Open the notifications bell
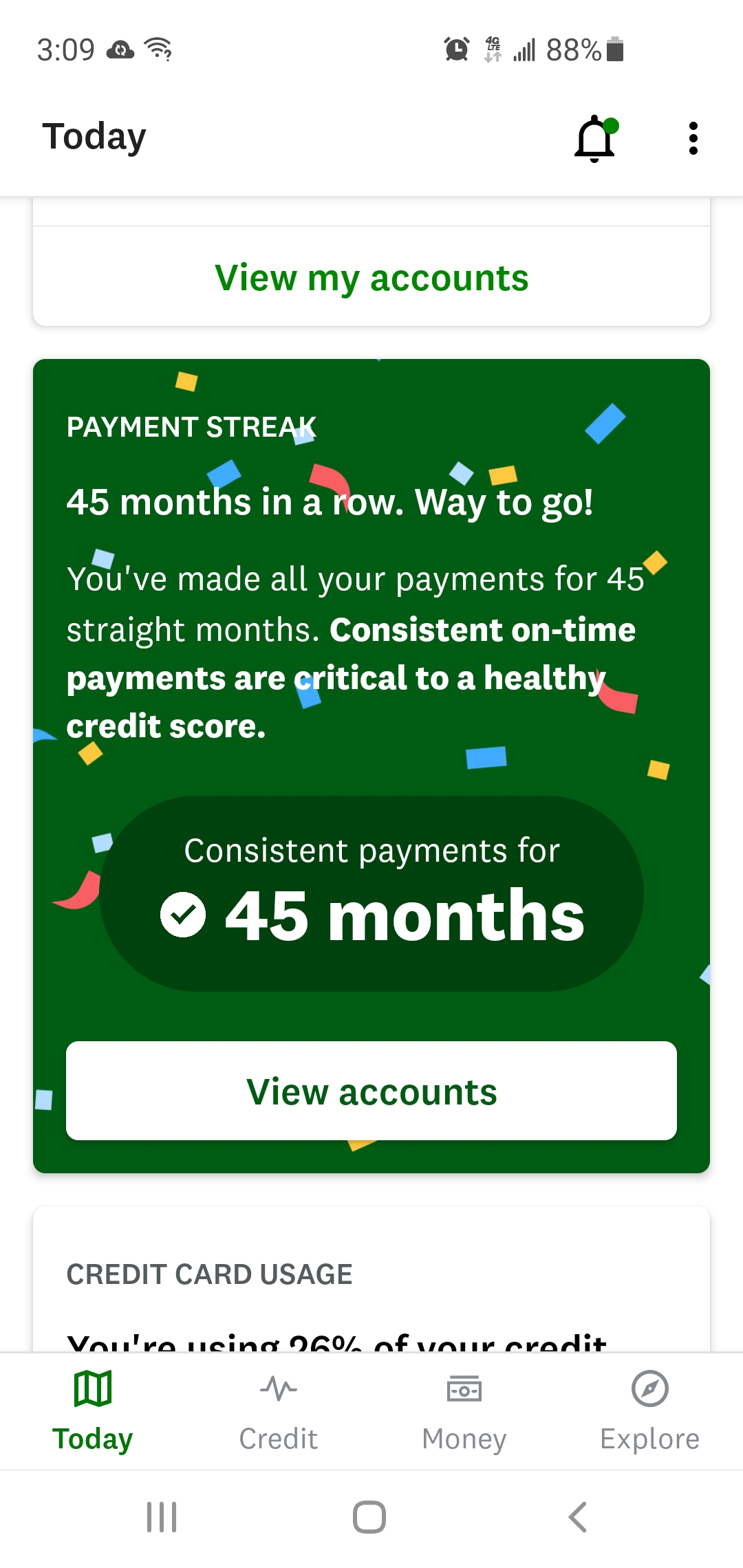Screen dimensions: 743x1568 594,138
